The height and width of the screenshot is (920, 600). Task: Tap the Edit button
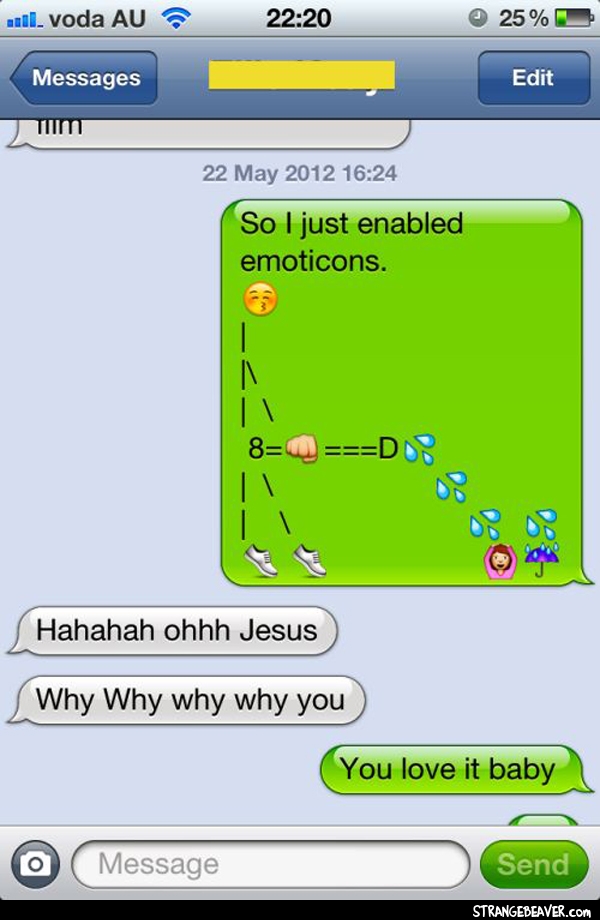coord(532,78)
